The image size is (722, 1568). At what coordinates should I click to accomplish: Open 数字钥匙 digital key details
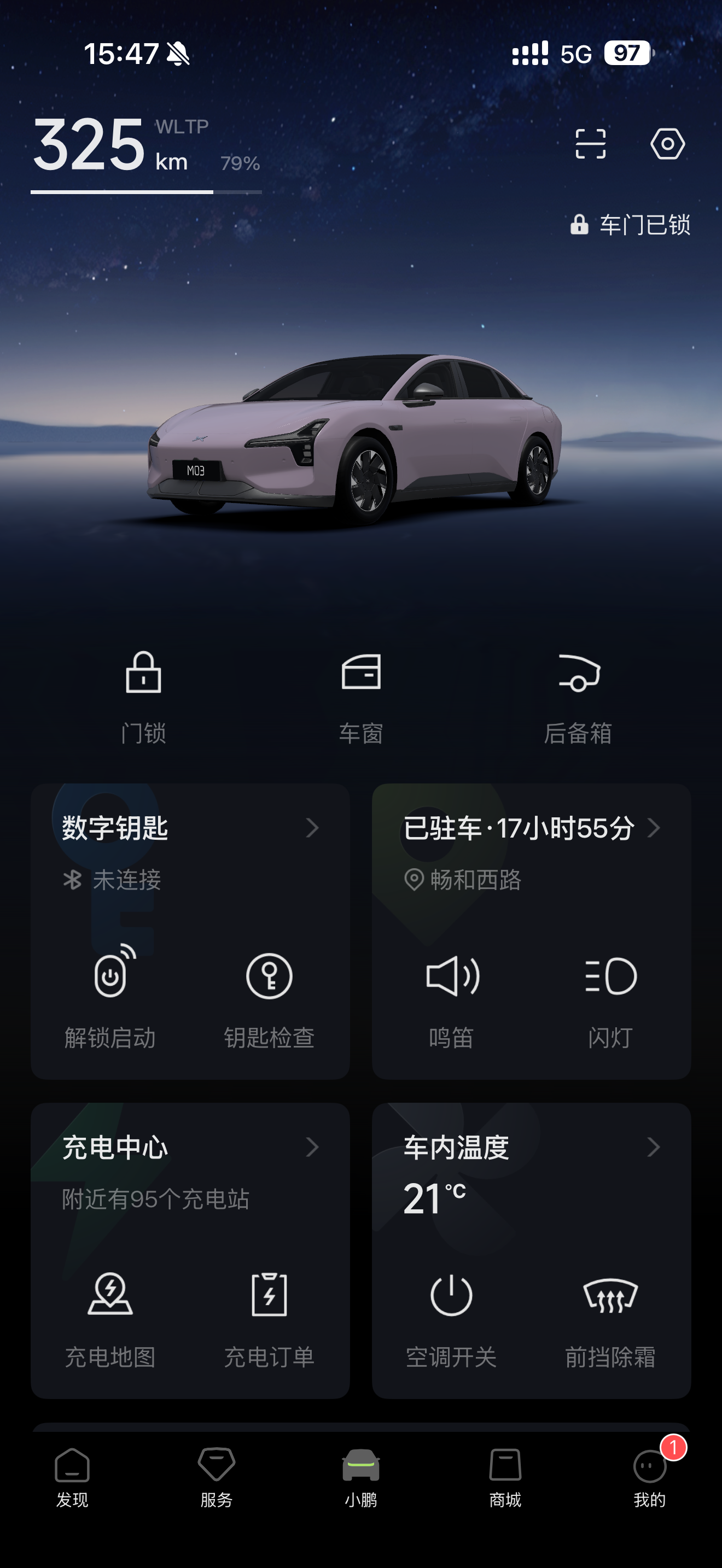(190, 828)
